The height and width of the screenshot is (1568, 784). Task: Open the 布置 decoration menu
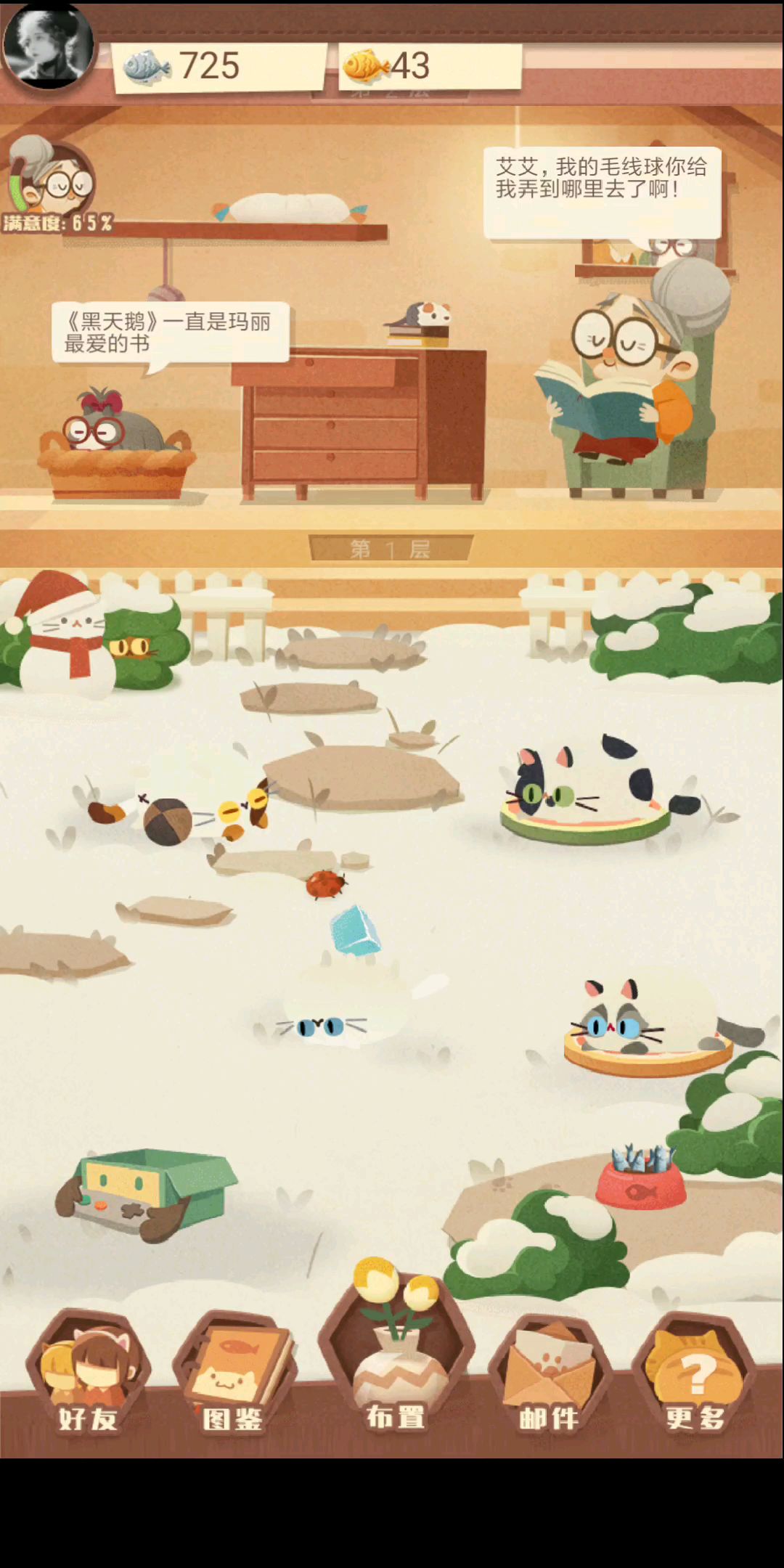[396, 1365]
